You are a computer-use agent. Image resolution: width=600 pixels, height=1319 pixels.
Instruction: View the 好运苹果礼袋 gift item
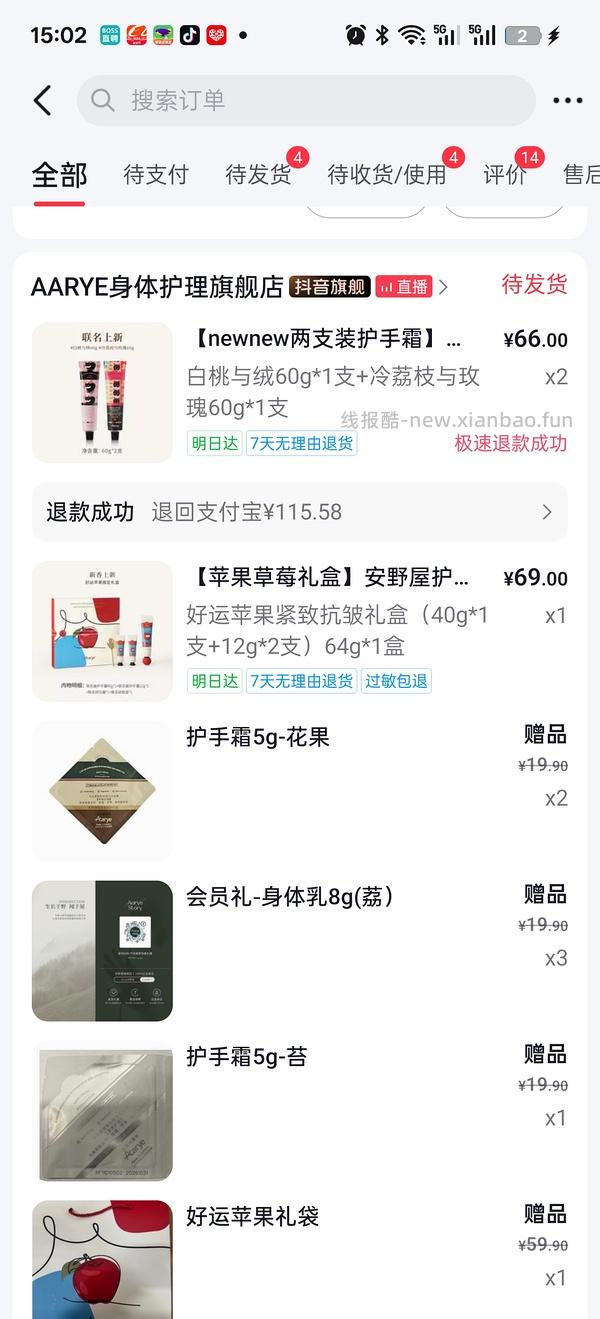[x=252, y=1217]
